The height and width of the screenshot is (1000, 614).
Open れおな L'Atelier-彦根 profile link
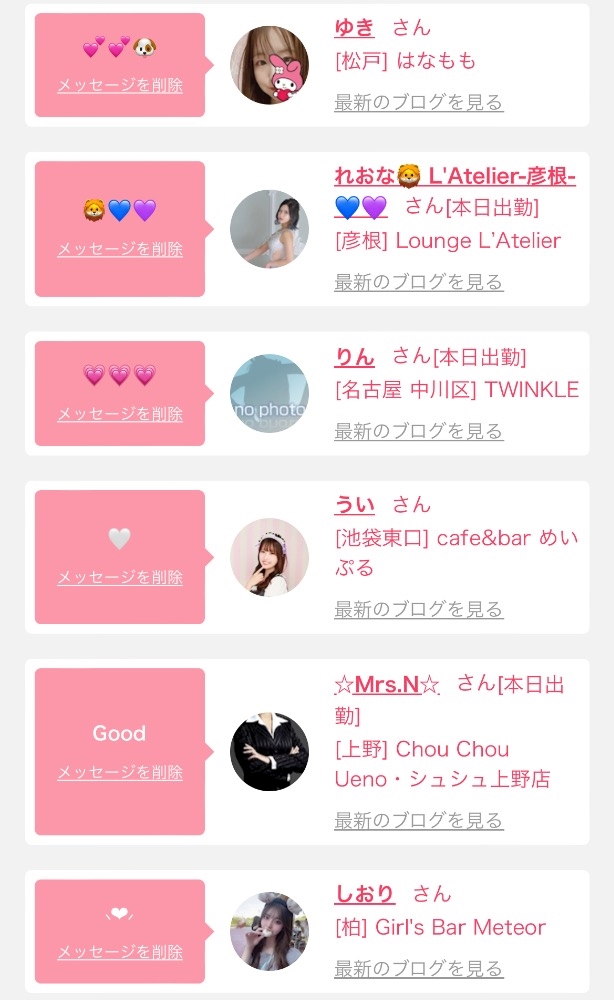click(x=454, y=177)
